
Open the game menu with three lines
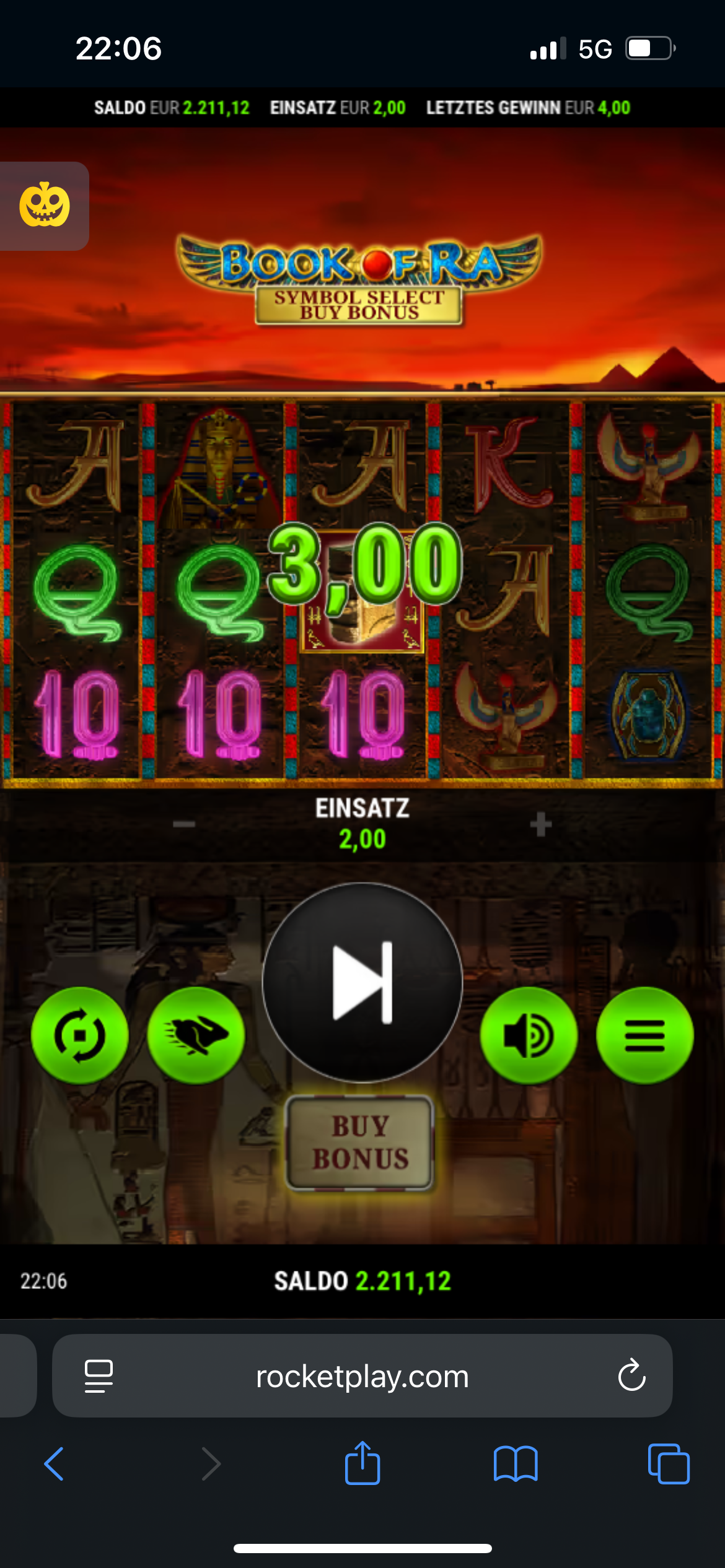pyautogui.click(x=644, y=1035)
